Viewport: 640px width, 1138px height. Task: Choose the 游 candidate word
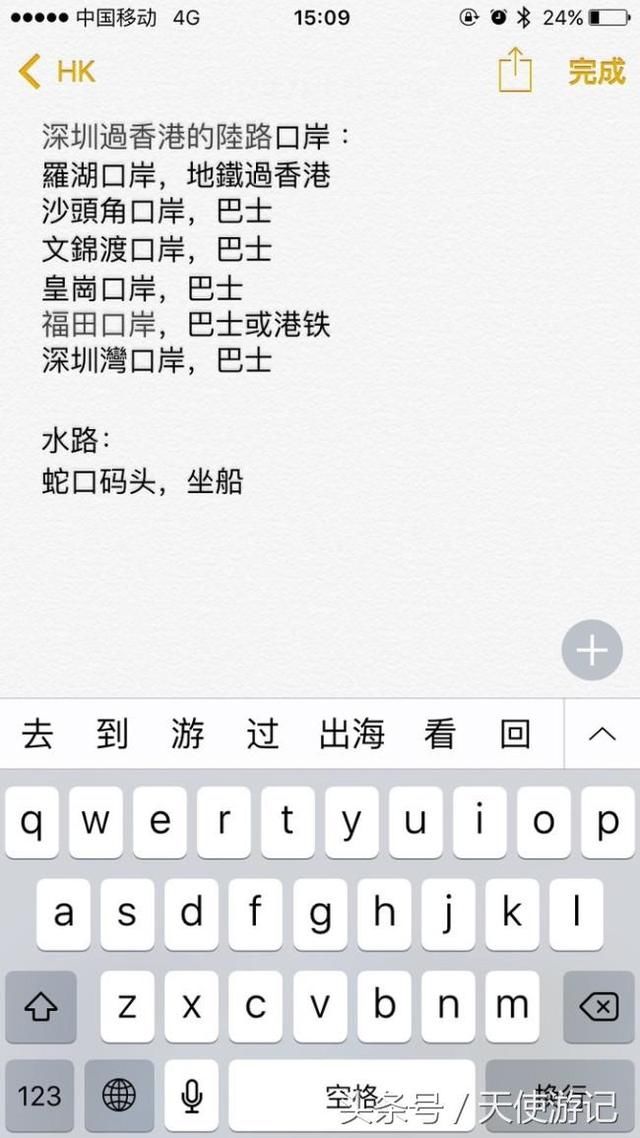[x=187, y=734]
